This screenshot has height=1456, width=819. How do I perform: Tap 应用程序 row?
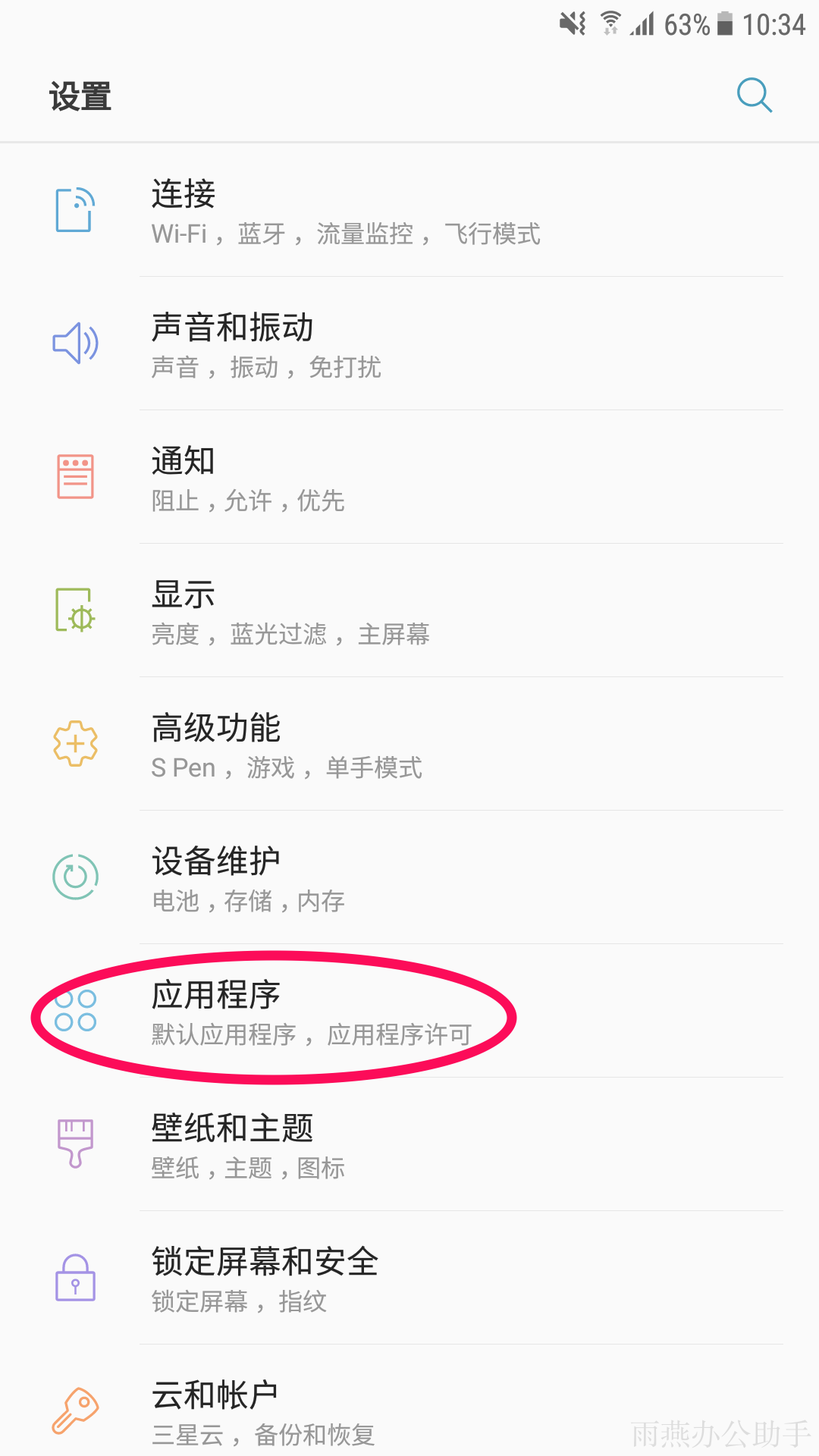(x=409, y=1012)
